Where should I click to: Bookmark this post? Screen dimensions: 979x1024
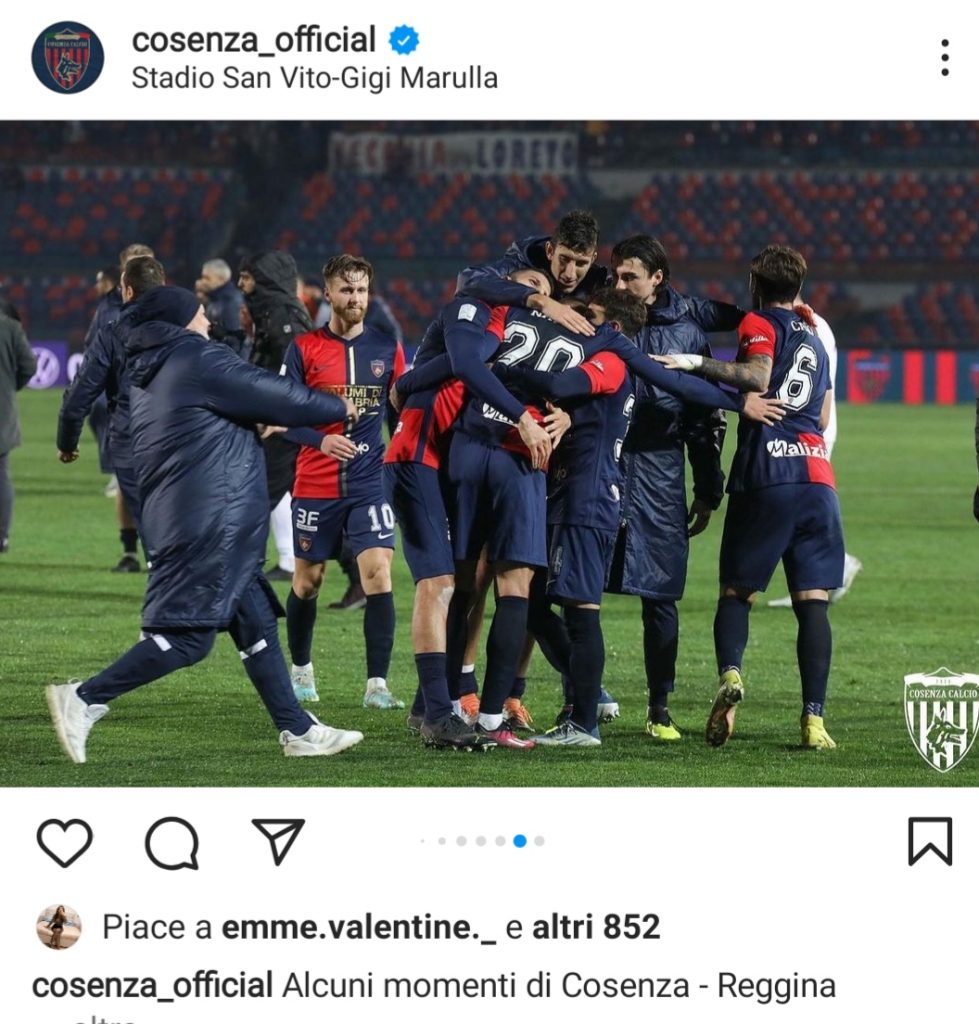(929, 841)
